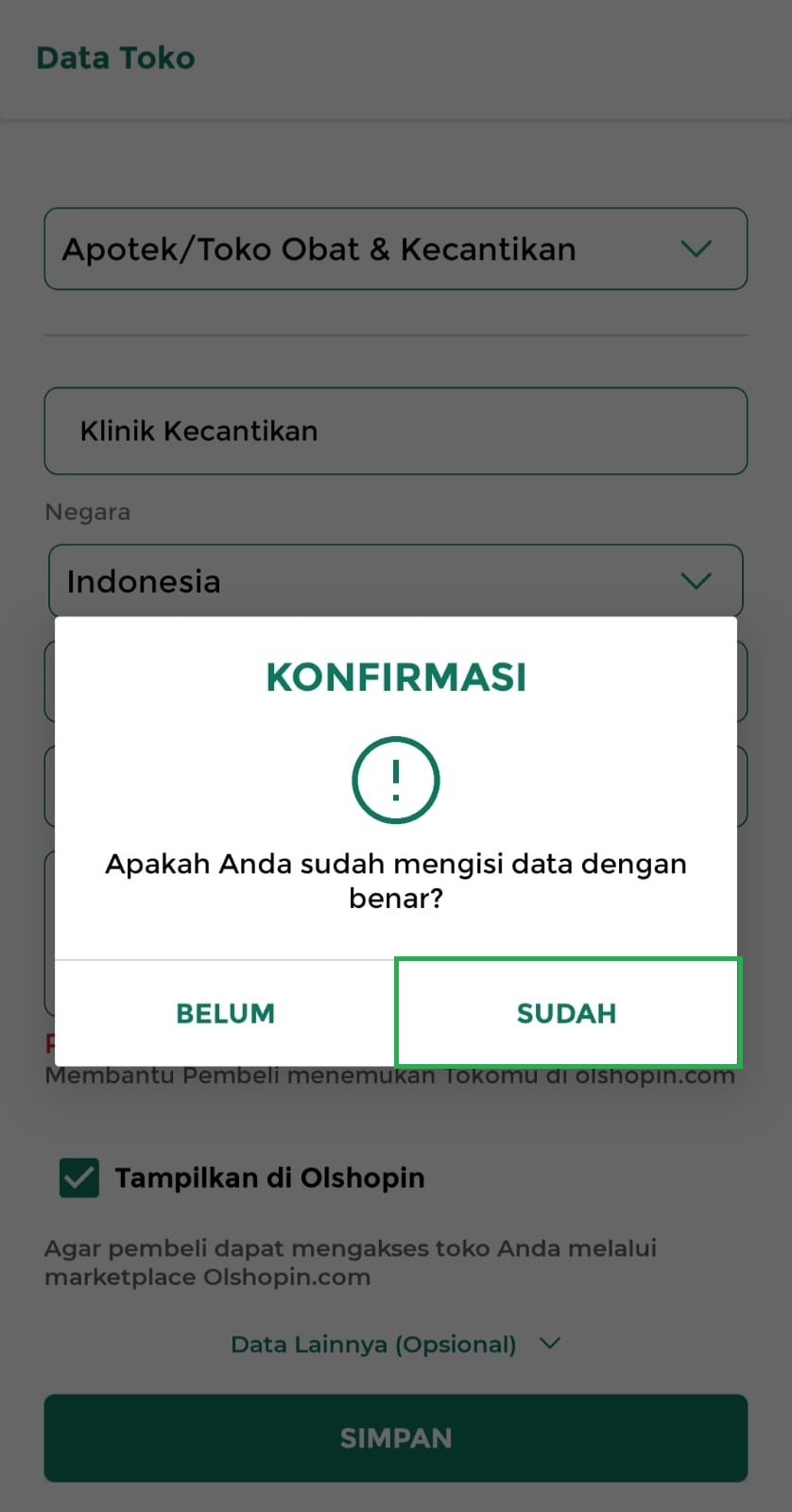The height and width of the screenshot is (1512, 792).
Task: Open the Indonesia country dropdown
Action: coord(395,580)
